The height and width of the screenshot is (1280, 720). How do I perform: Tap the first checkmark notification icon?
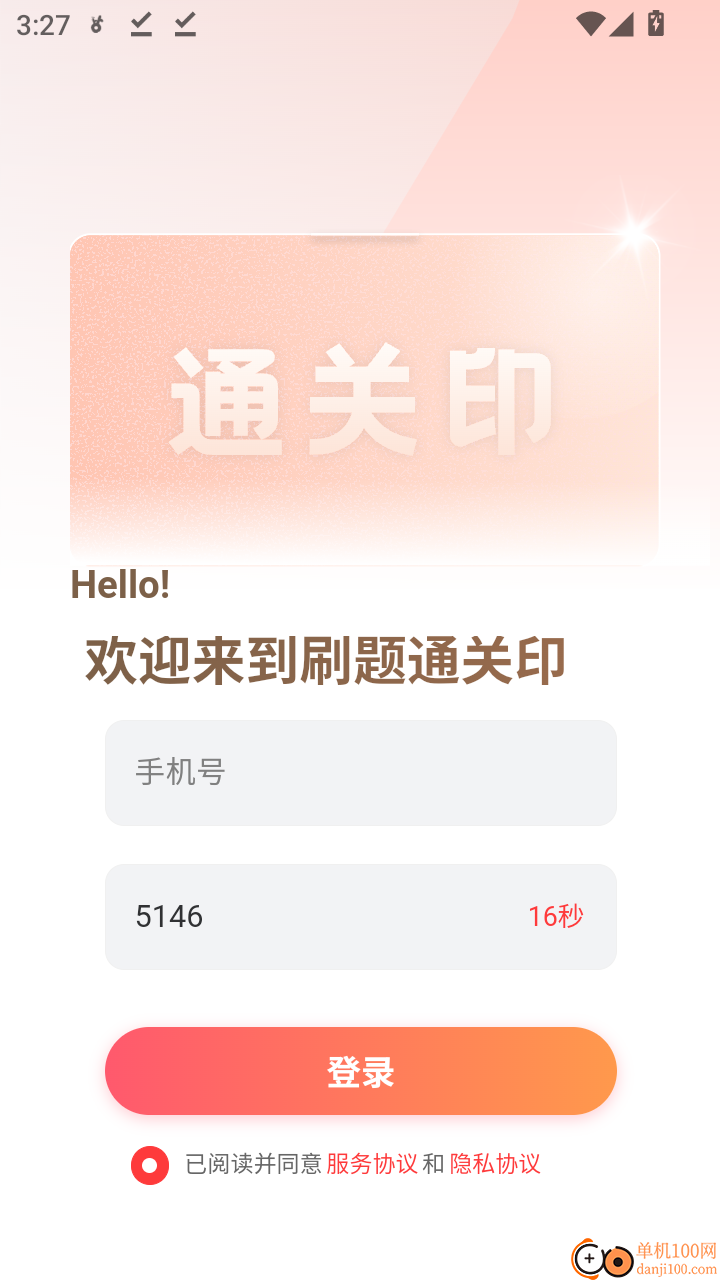coord(140,25)
